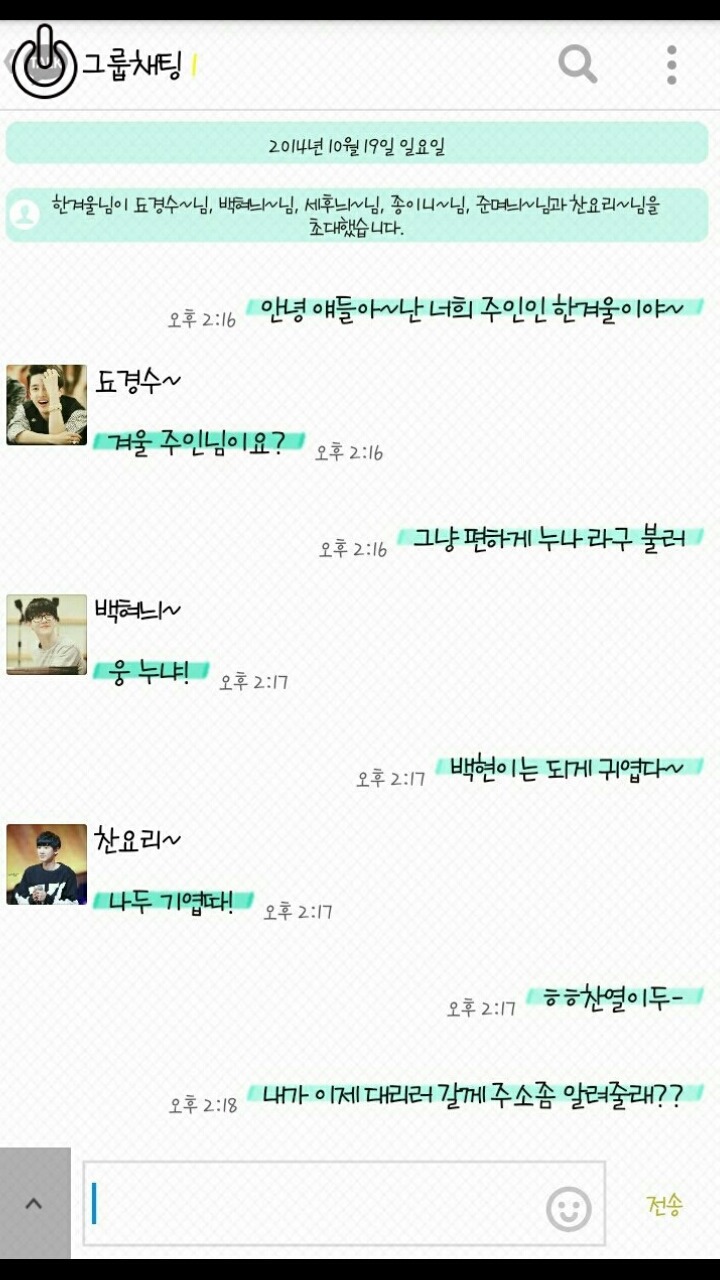Open search in the group chat

pyautogui.click(x=577, y=65)
